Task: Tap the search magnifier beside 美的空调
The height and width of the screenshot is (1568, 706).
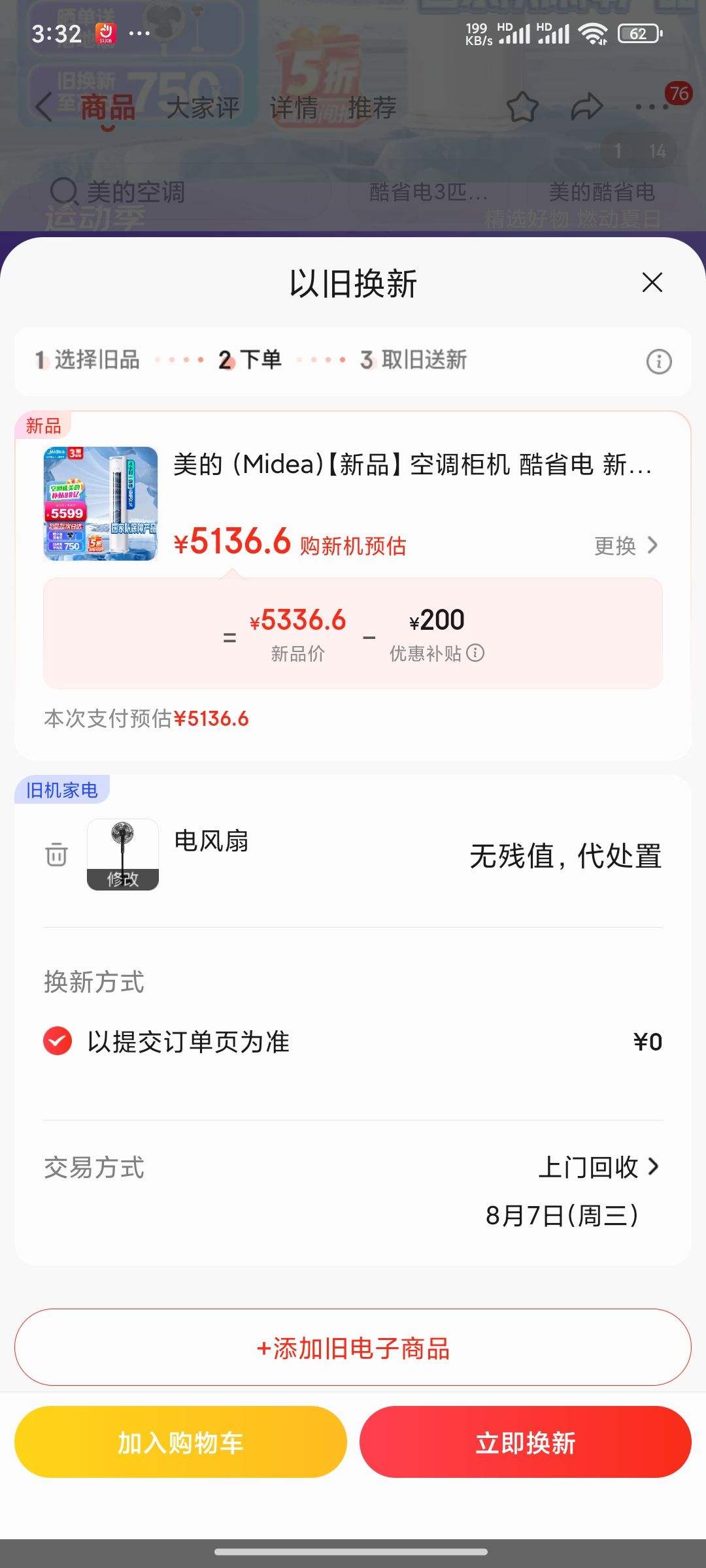Action: click(63, 191)
